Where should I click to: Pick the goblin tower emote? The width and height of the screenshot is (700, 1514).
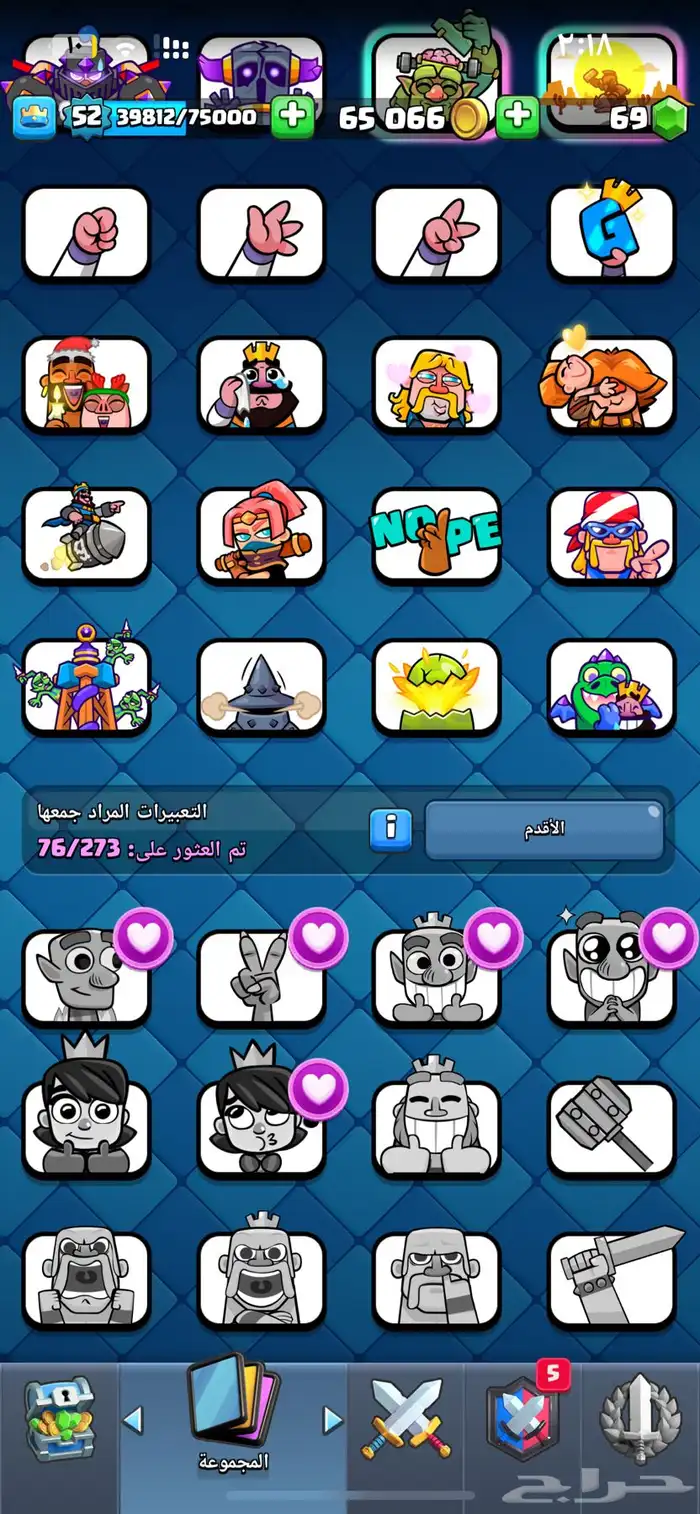(86, 686)
